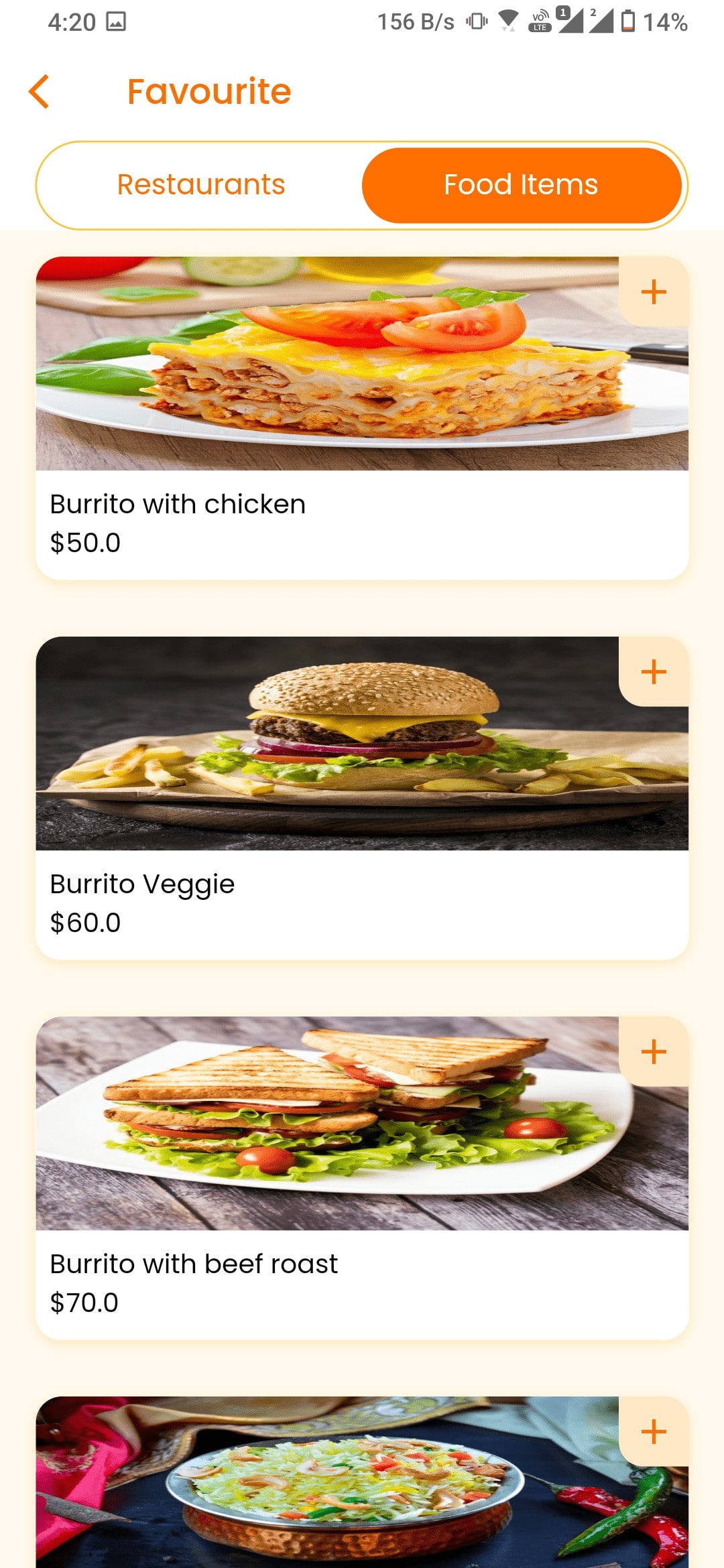Add Burrito with beef roast using plus
Image resolution: width=724 pixels, height=1568 pixels.
[653, 1052]
